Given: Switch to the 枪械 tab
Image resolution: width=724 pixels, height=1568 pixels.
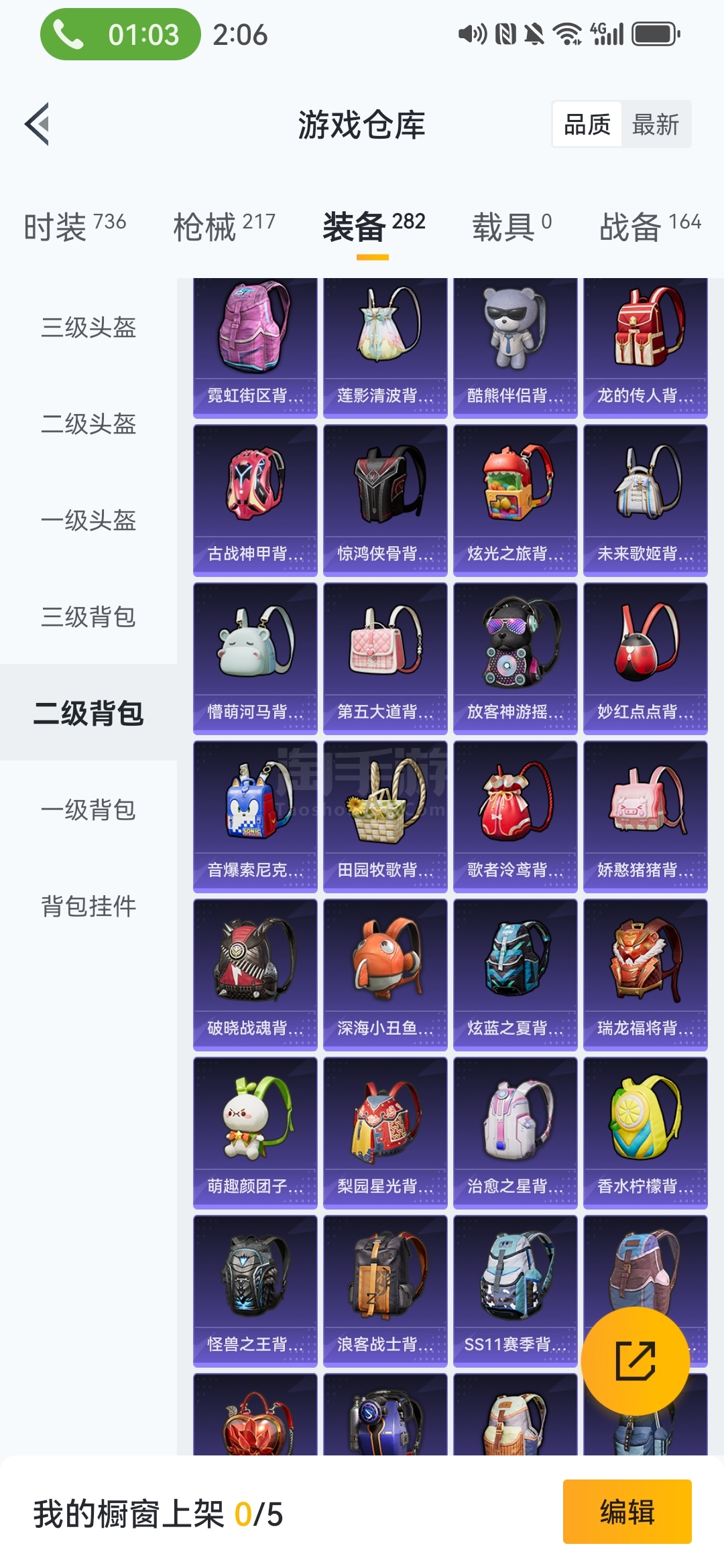Looking at the screenshot, I should coord(224,226).
